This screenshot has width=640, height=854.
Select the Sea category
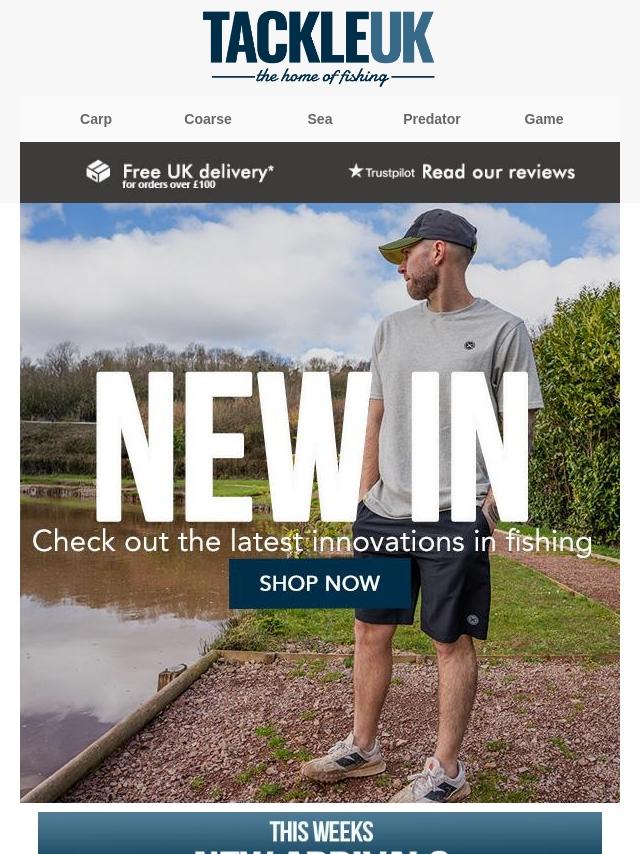pyautogui.click(x=320, y=119)
